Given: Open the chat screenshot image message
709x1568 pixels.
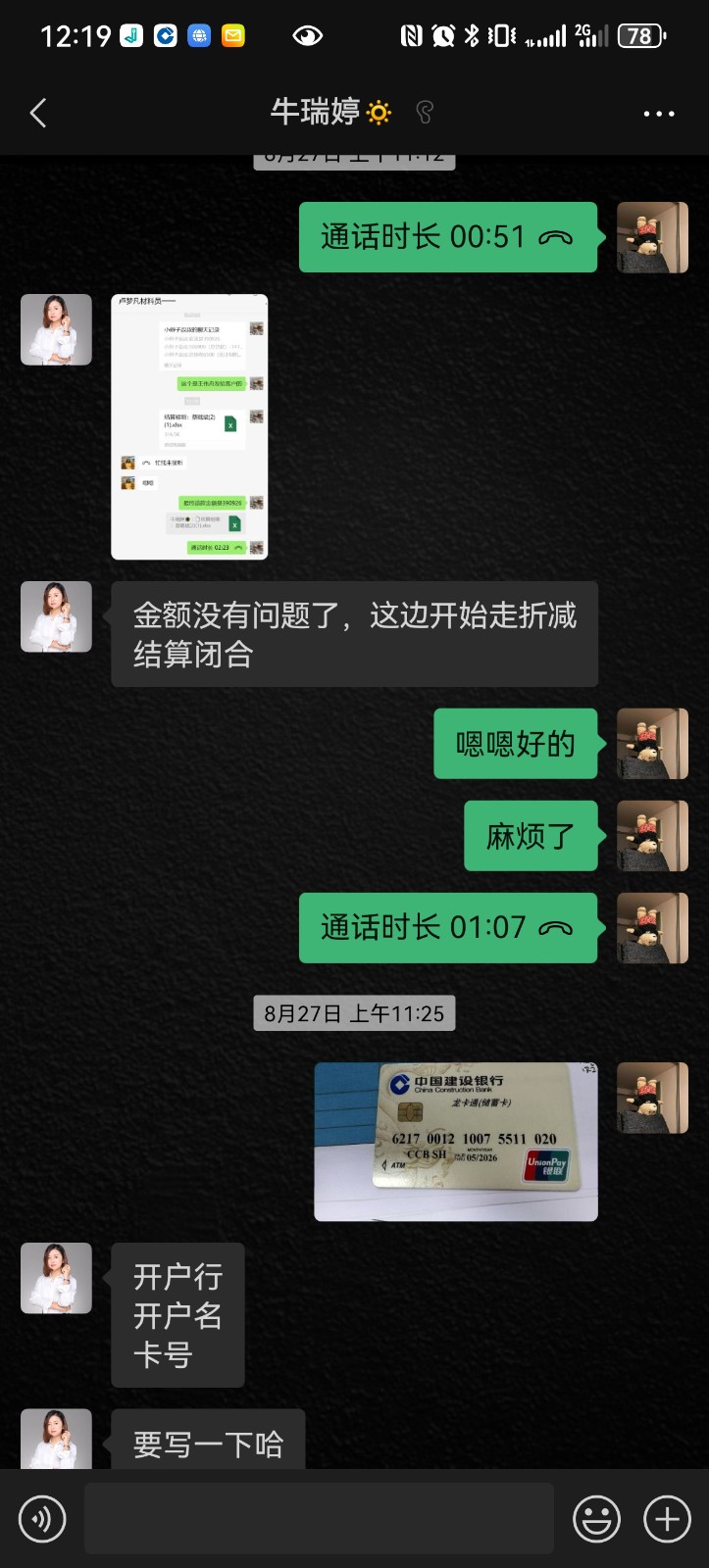Looking at the screenshot, I should [x=189, y=426].
